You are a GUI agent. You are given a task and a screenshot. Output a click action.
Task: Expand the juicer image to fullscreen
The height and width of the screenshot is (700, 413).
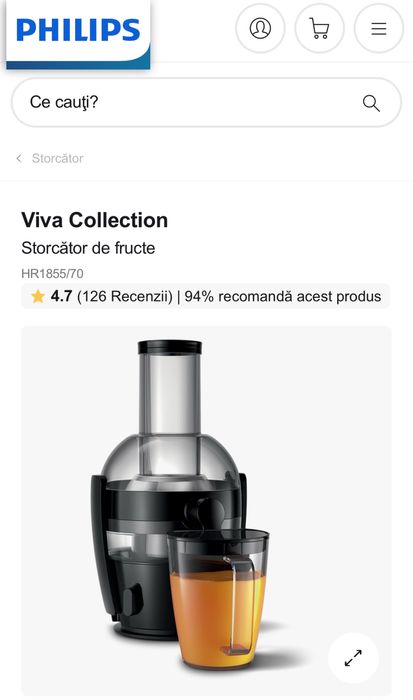pos(353,658)
